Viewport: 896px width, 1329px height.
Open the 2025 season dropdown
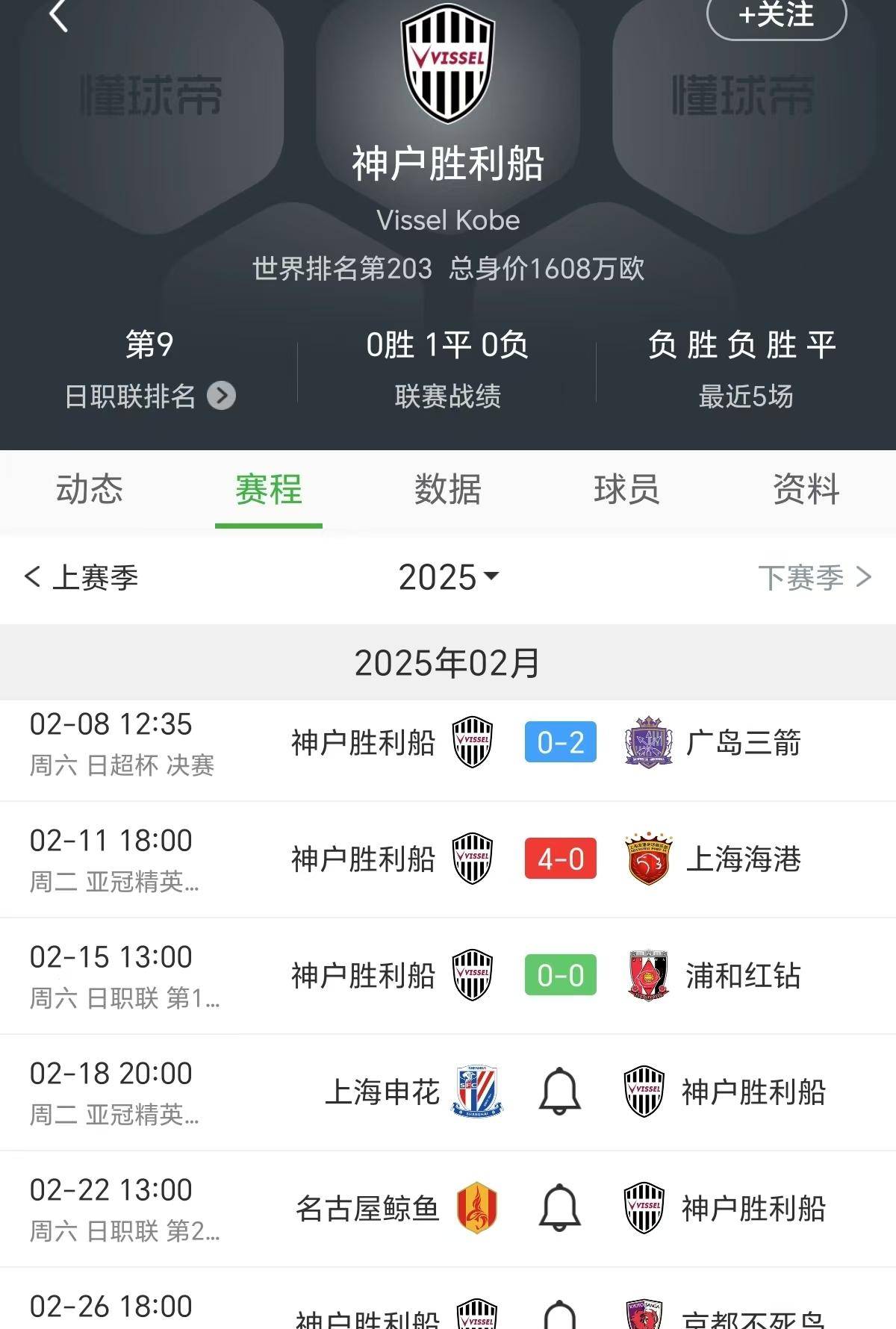(x=448, y=577)
